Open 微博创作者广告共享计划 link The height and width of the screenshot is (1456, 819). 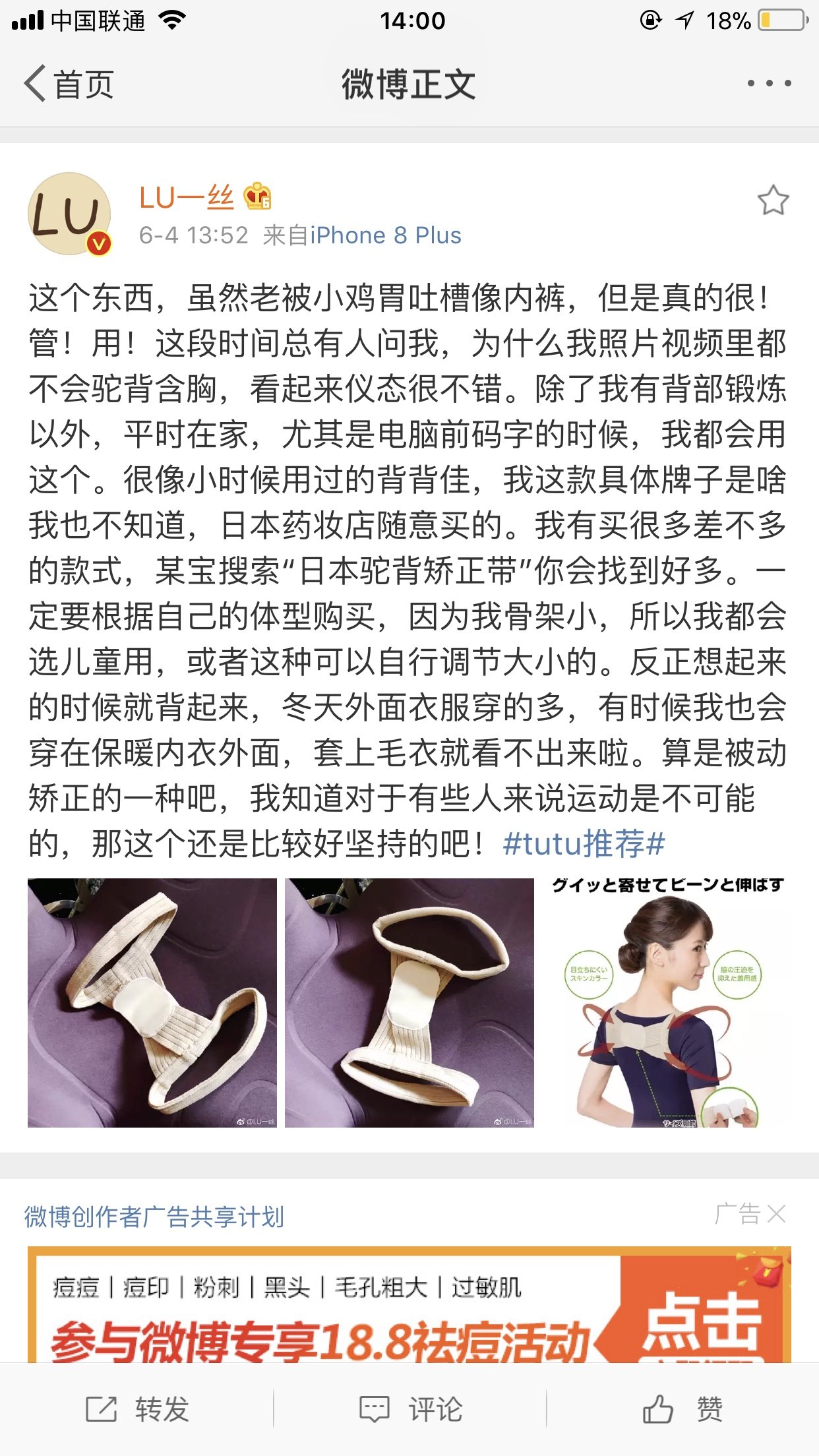tap(154, 1217)
